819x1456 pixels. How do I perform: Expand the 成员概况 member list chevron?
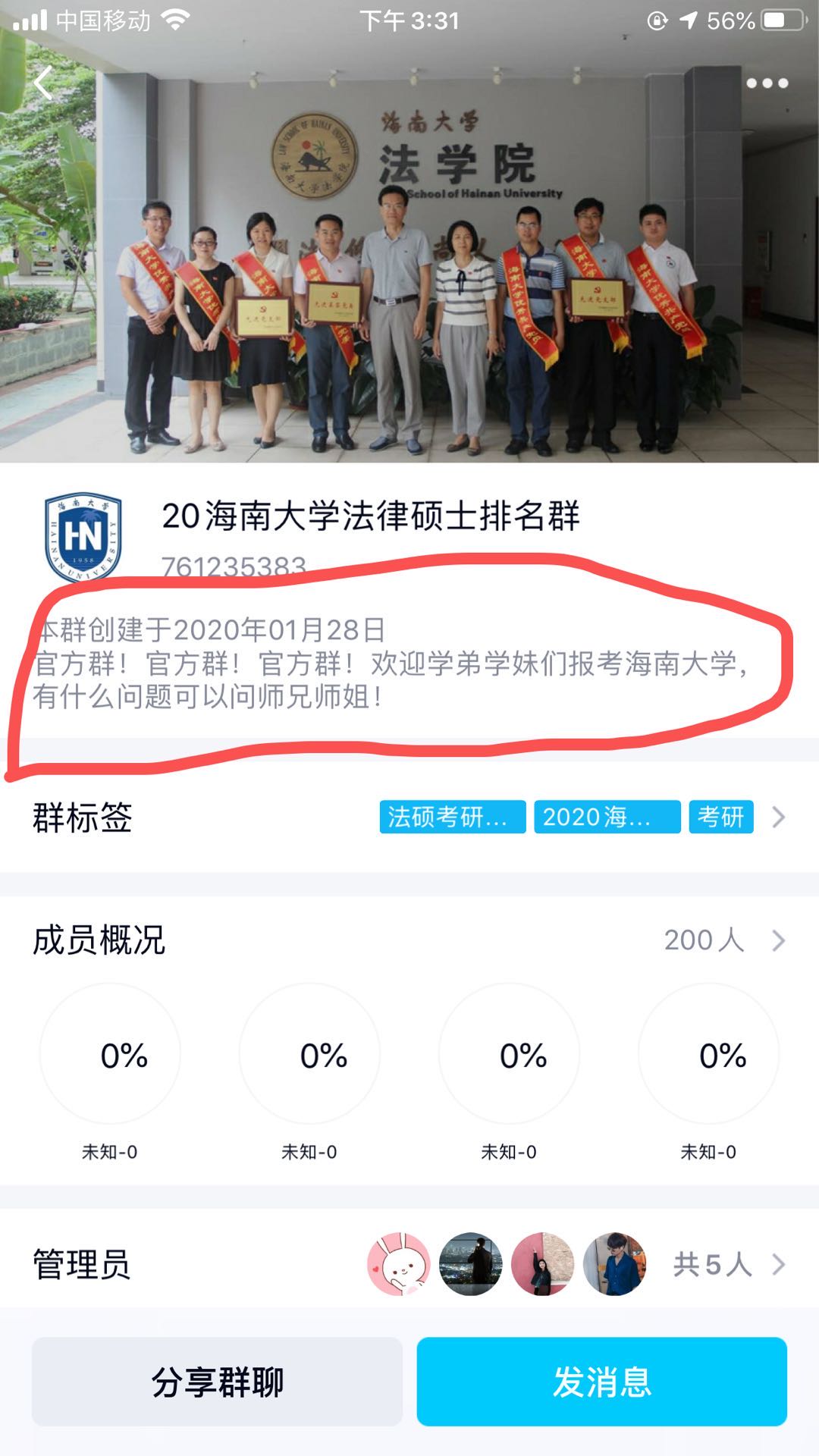coord(778,940)
